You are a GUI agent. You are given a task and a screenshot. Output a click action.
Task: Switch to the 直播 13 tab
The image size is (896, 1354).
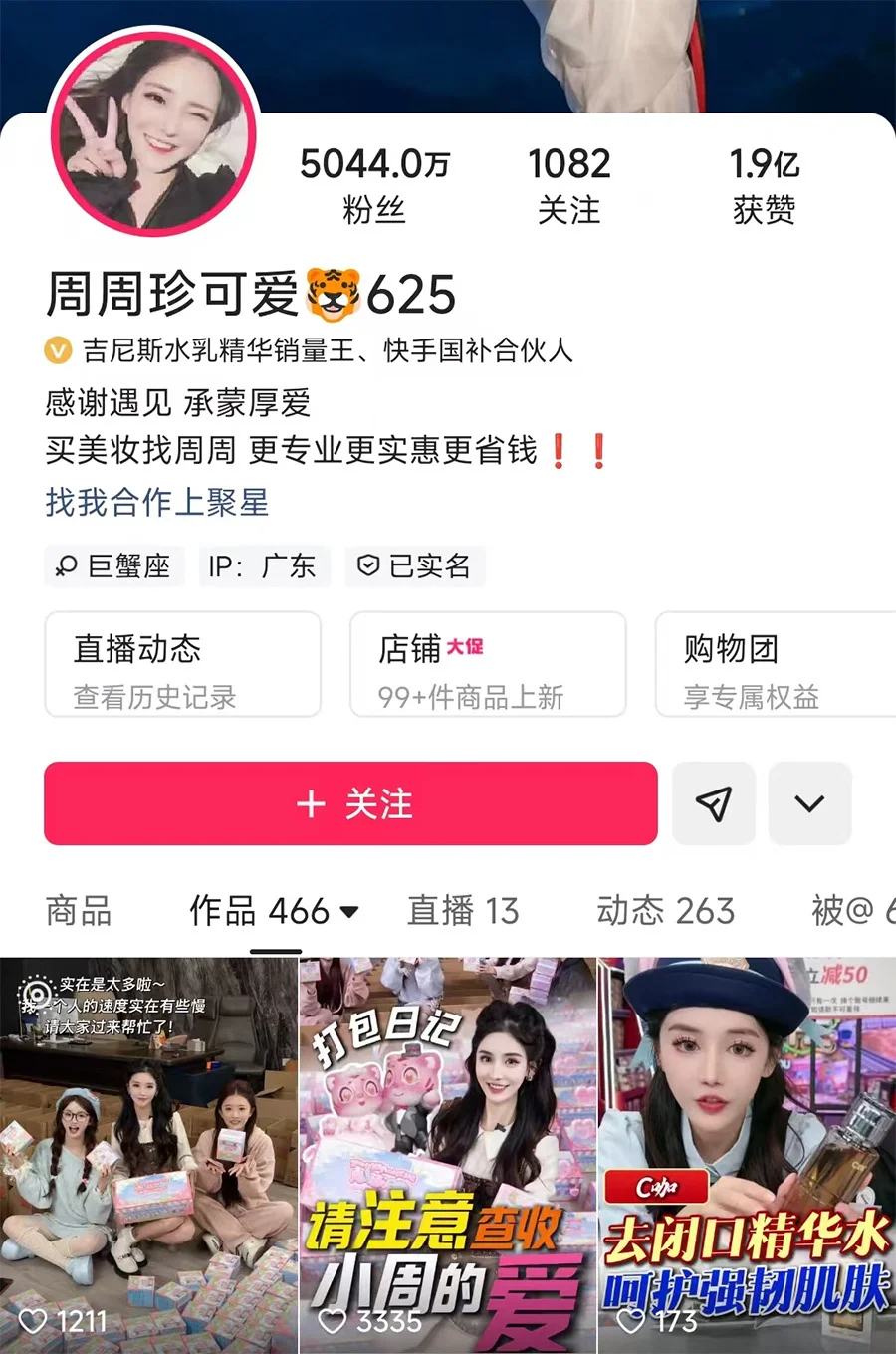click(463, 911)
